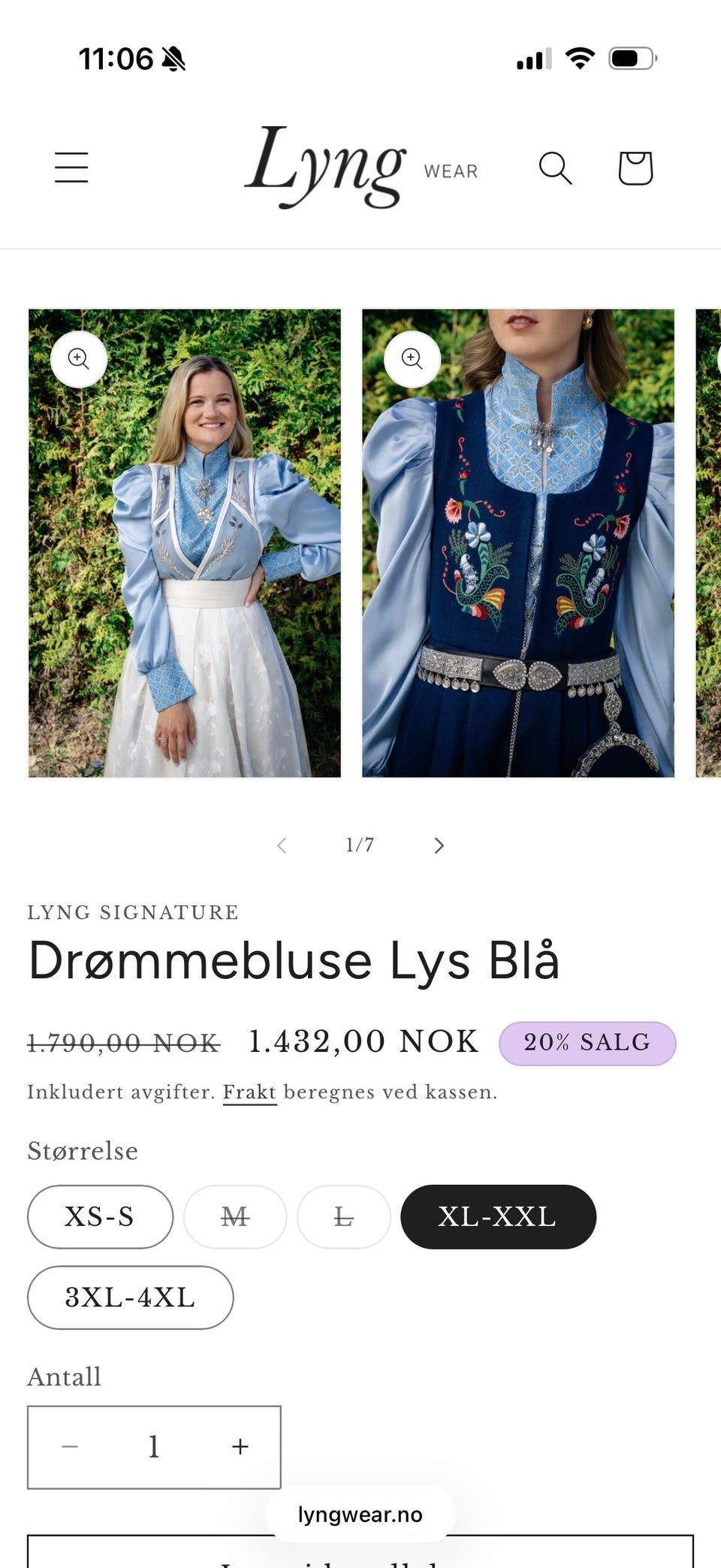
Task: Zoom into the first product photo
Action: (x=78, y=359)
